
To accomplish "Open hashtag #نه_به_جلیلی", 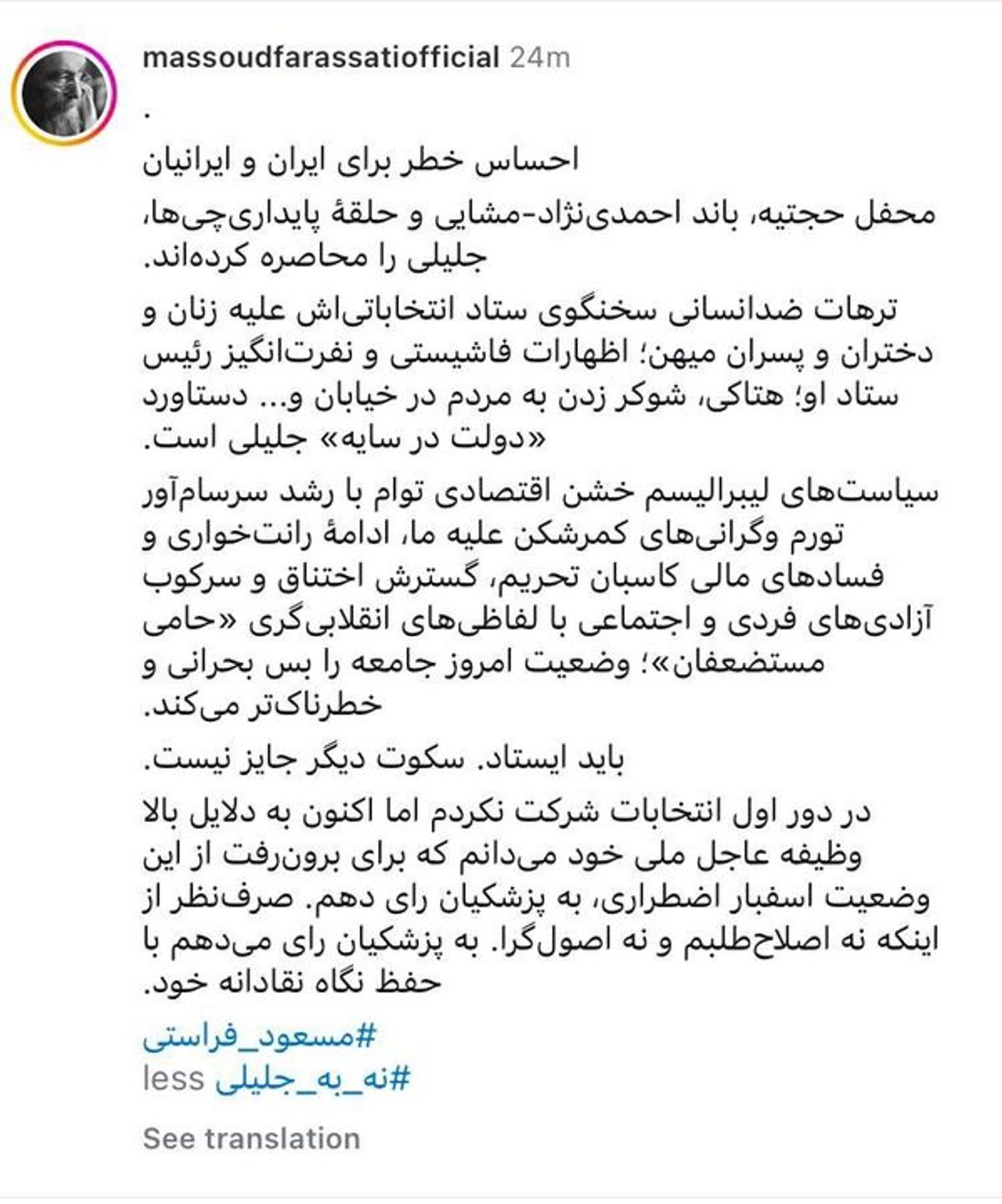I will coord(313,1080).
